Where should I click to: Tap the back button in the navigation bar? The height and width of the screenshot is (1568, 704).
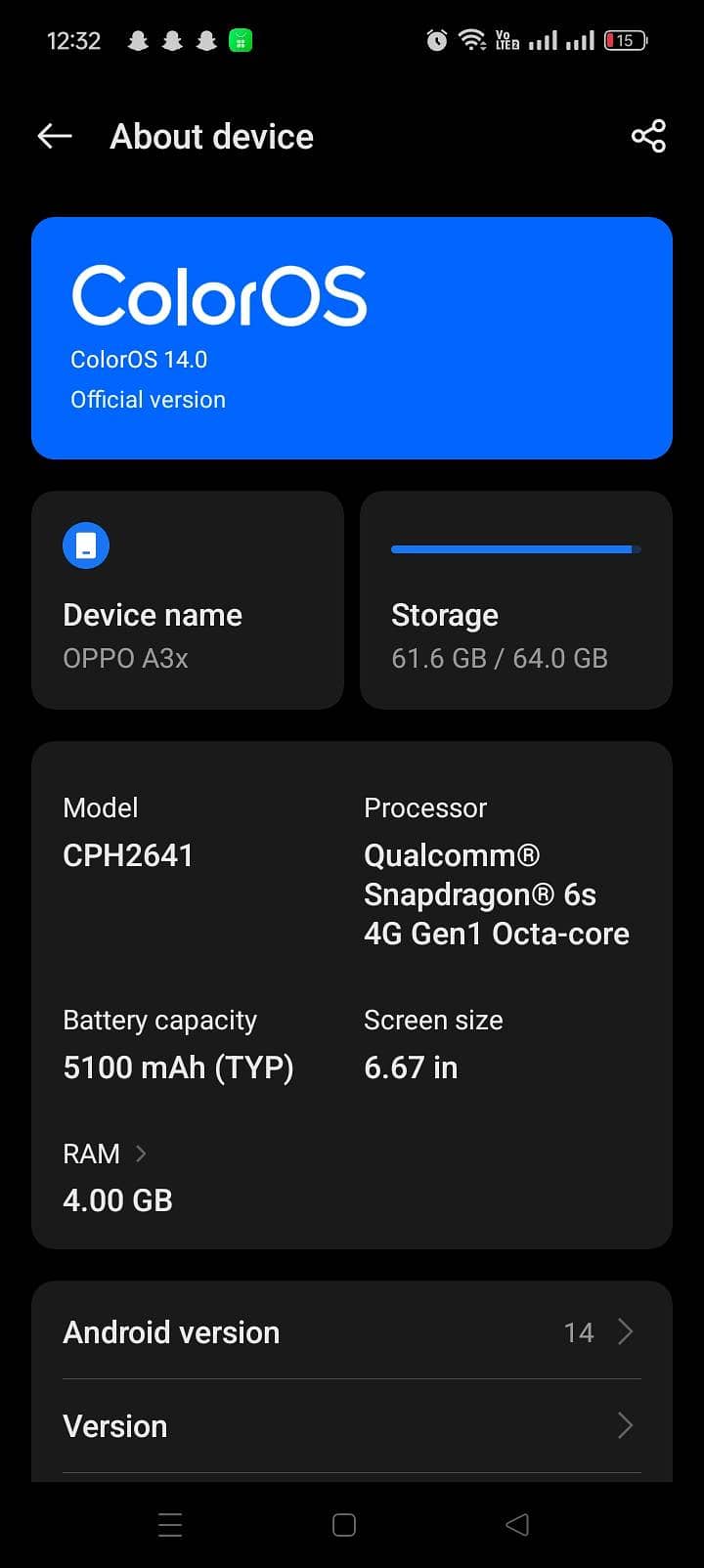coord(517,1524)
